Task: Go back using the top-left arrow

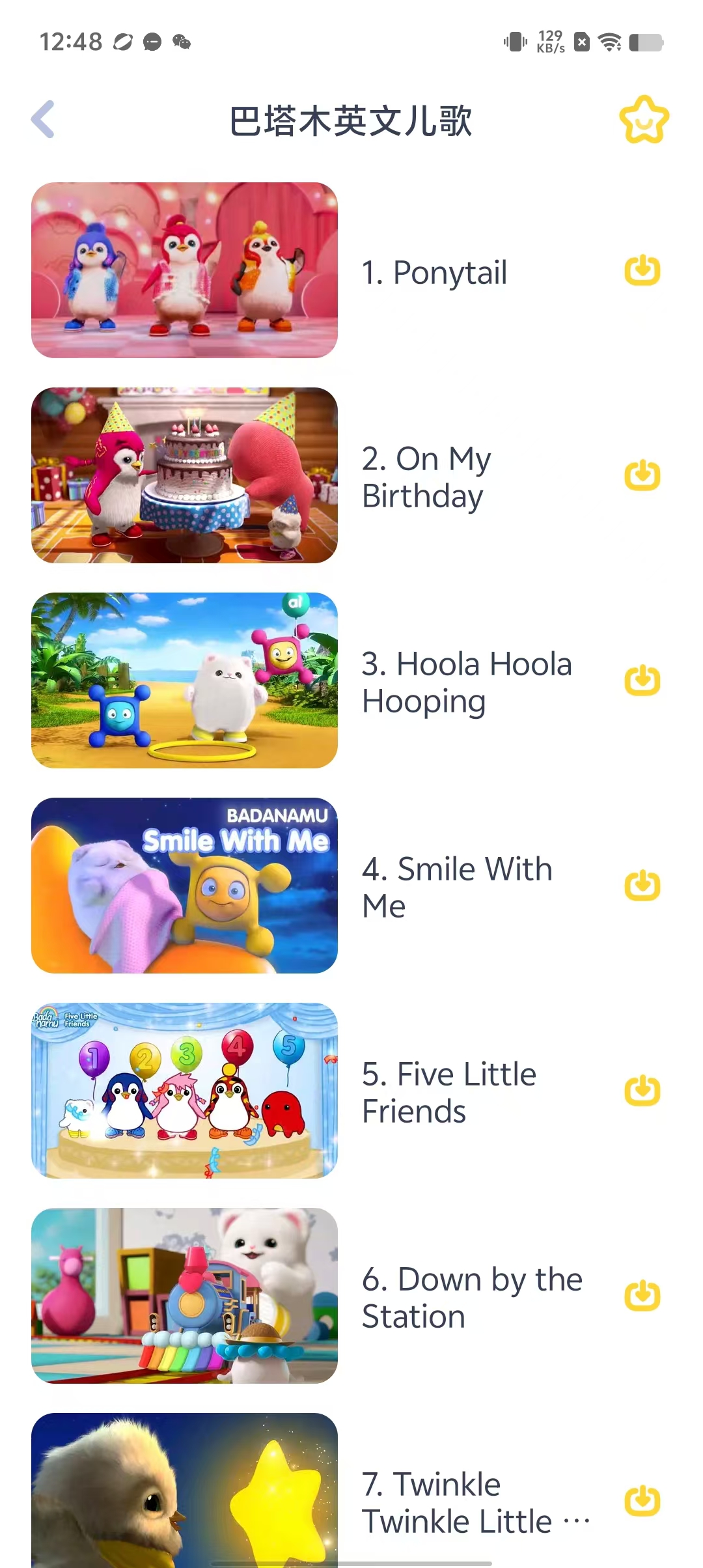Action: pyautogui.click(x=43, y=120)
